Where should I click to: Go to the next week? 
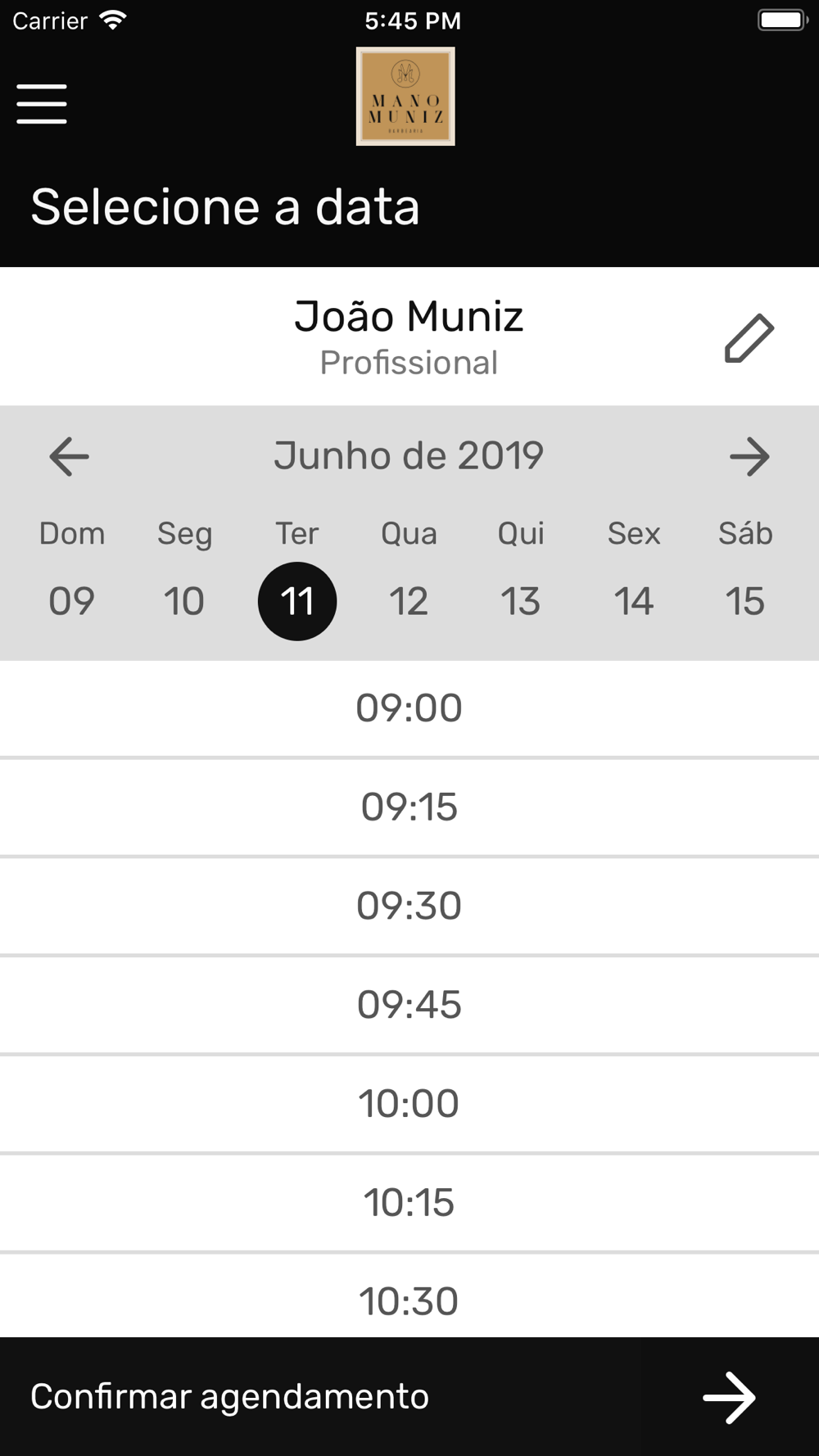click(x=749, y=456)
